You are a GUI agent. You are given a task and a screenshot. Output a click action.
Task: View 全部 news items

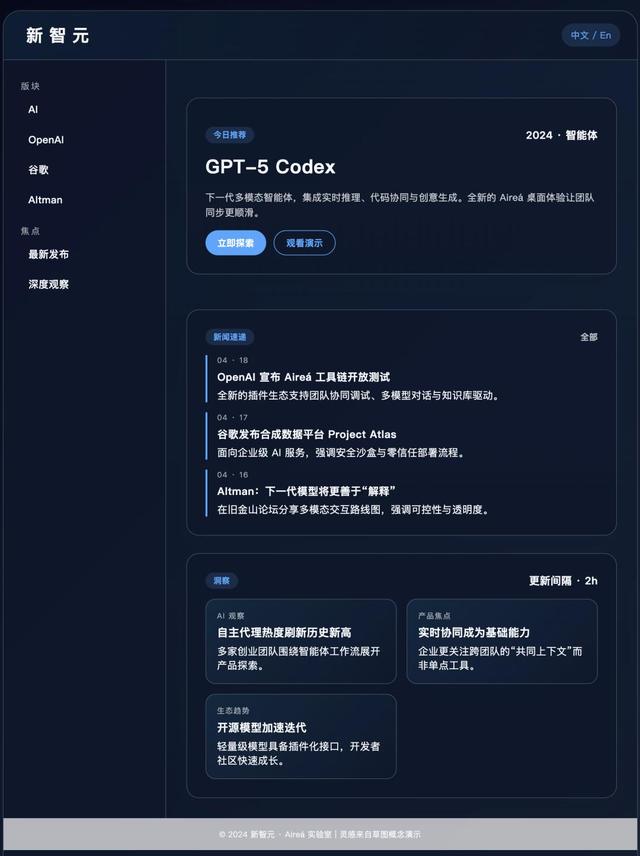point(589,337)
